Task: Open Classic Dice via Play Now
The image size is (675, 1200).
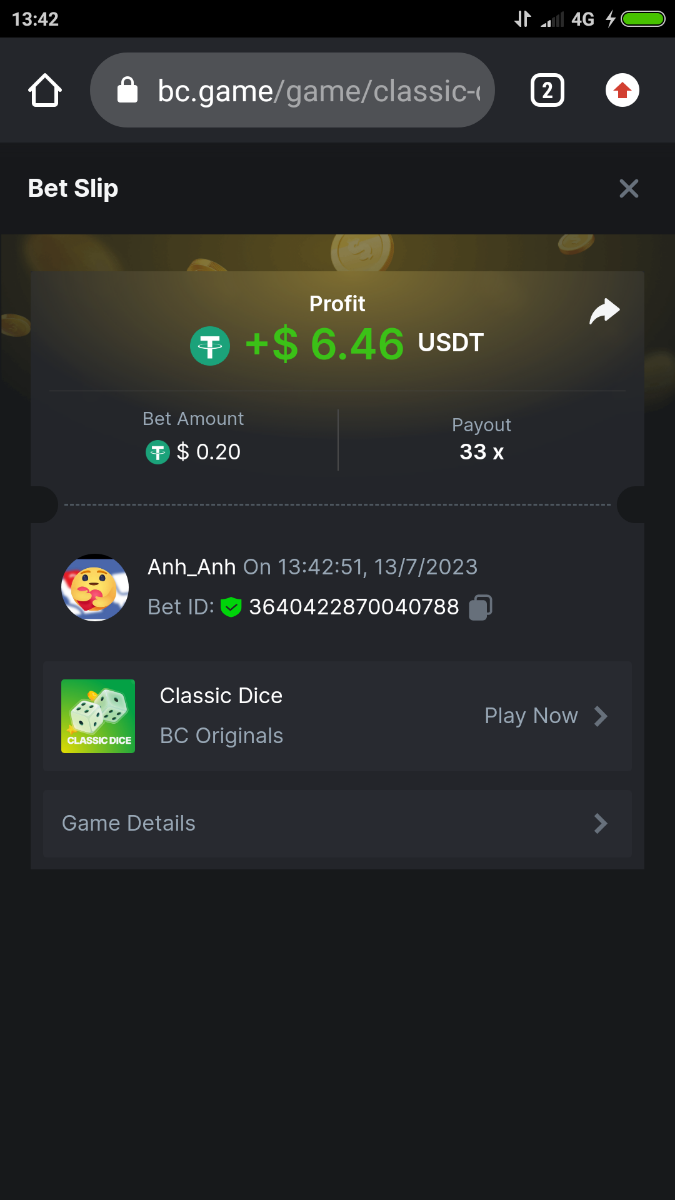Action: click(545, 716)
